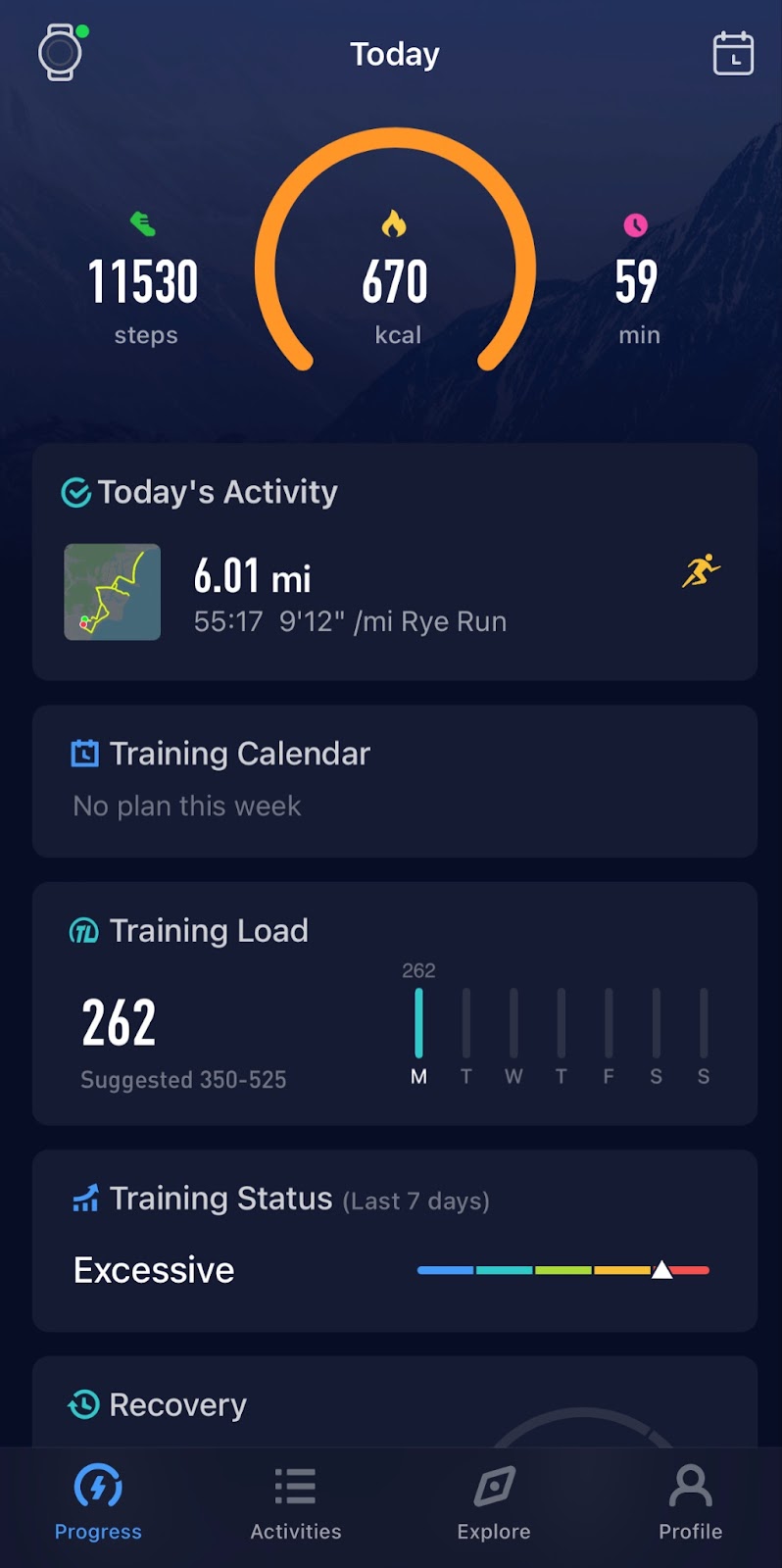
Task: View Training Load details
Action: tap(394, 1004)
